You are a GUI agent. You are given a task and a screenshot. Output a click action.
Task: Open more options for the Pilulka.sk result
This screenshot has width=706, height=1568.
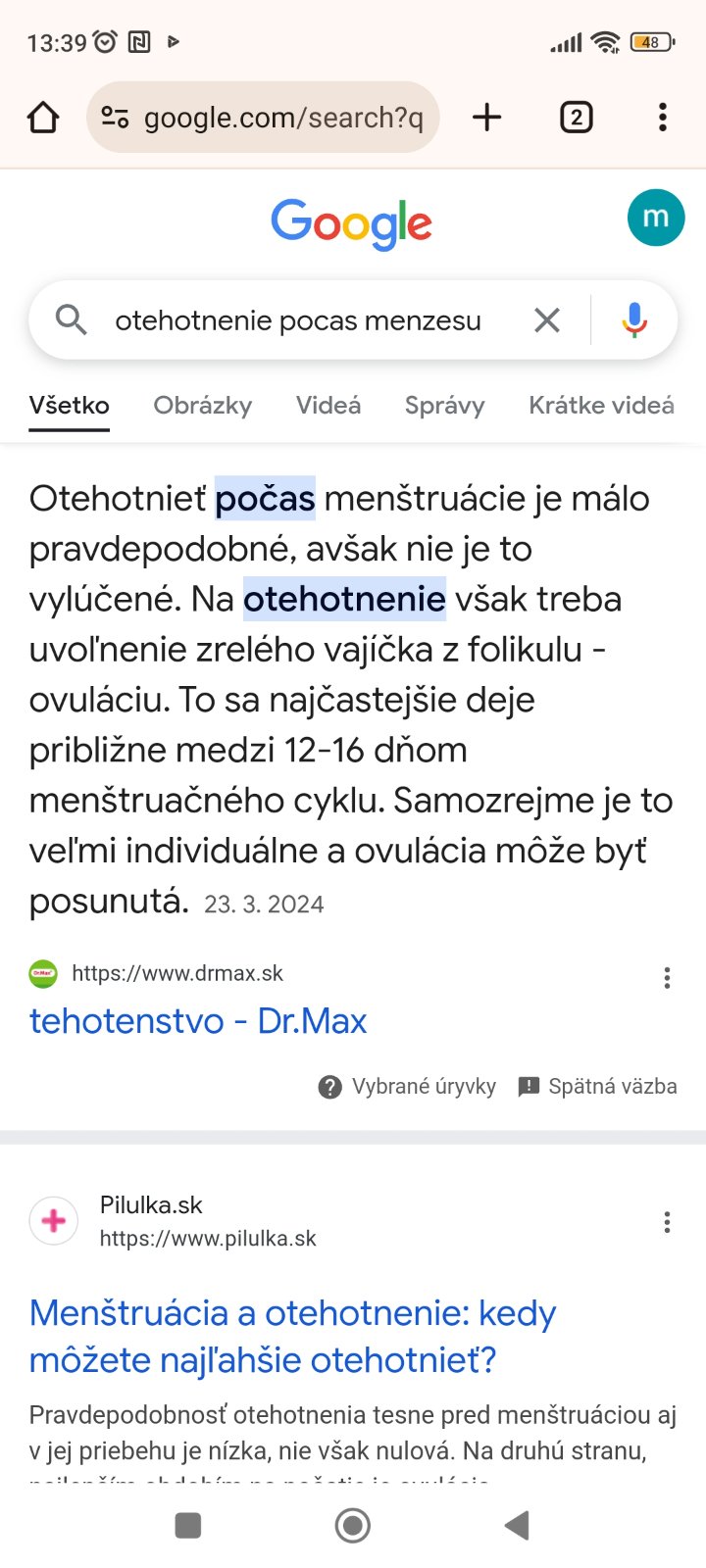click(x=667, y=1222)
